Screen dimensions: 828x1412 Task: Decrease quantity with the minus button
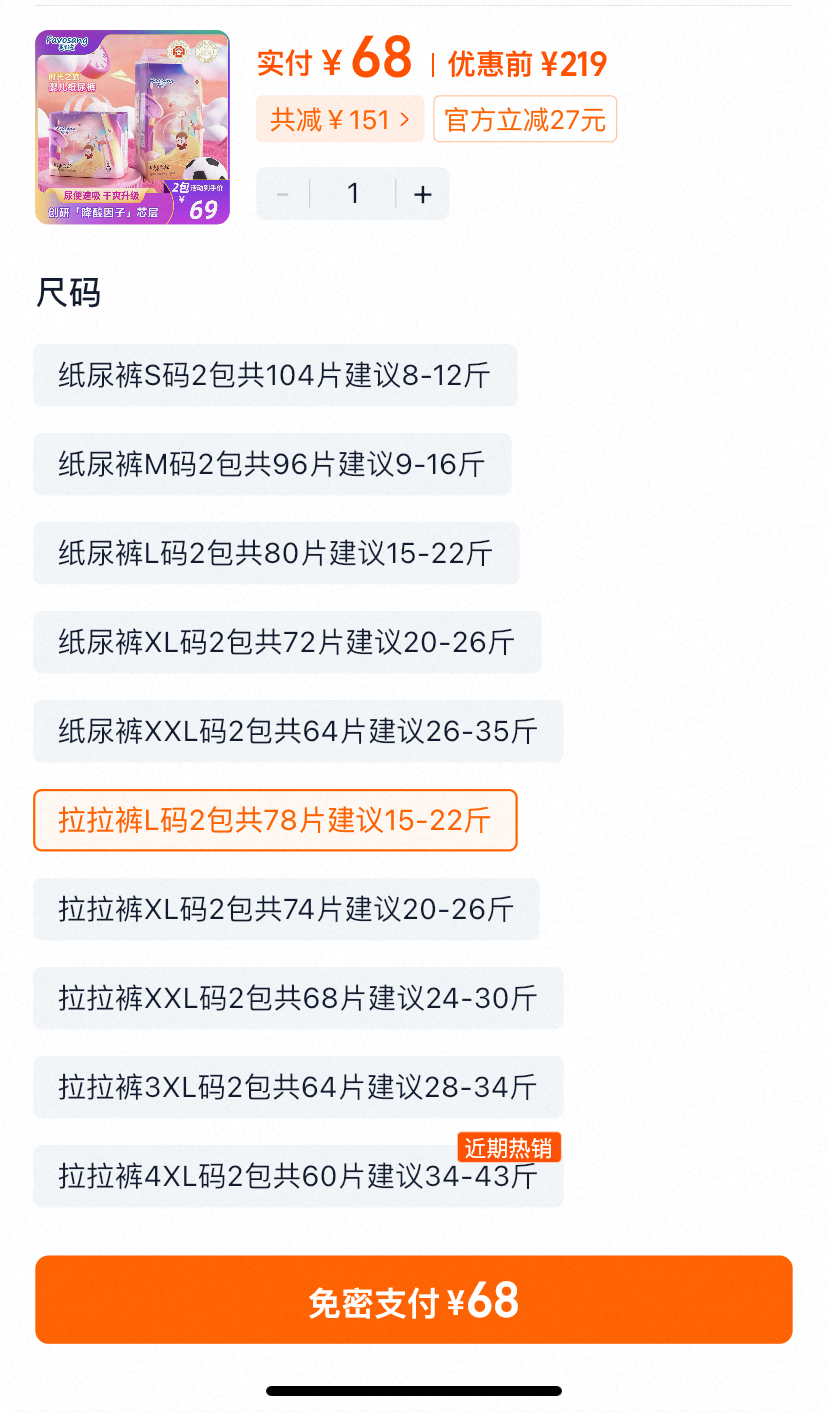(x=283, y=194)
